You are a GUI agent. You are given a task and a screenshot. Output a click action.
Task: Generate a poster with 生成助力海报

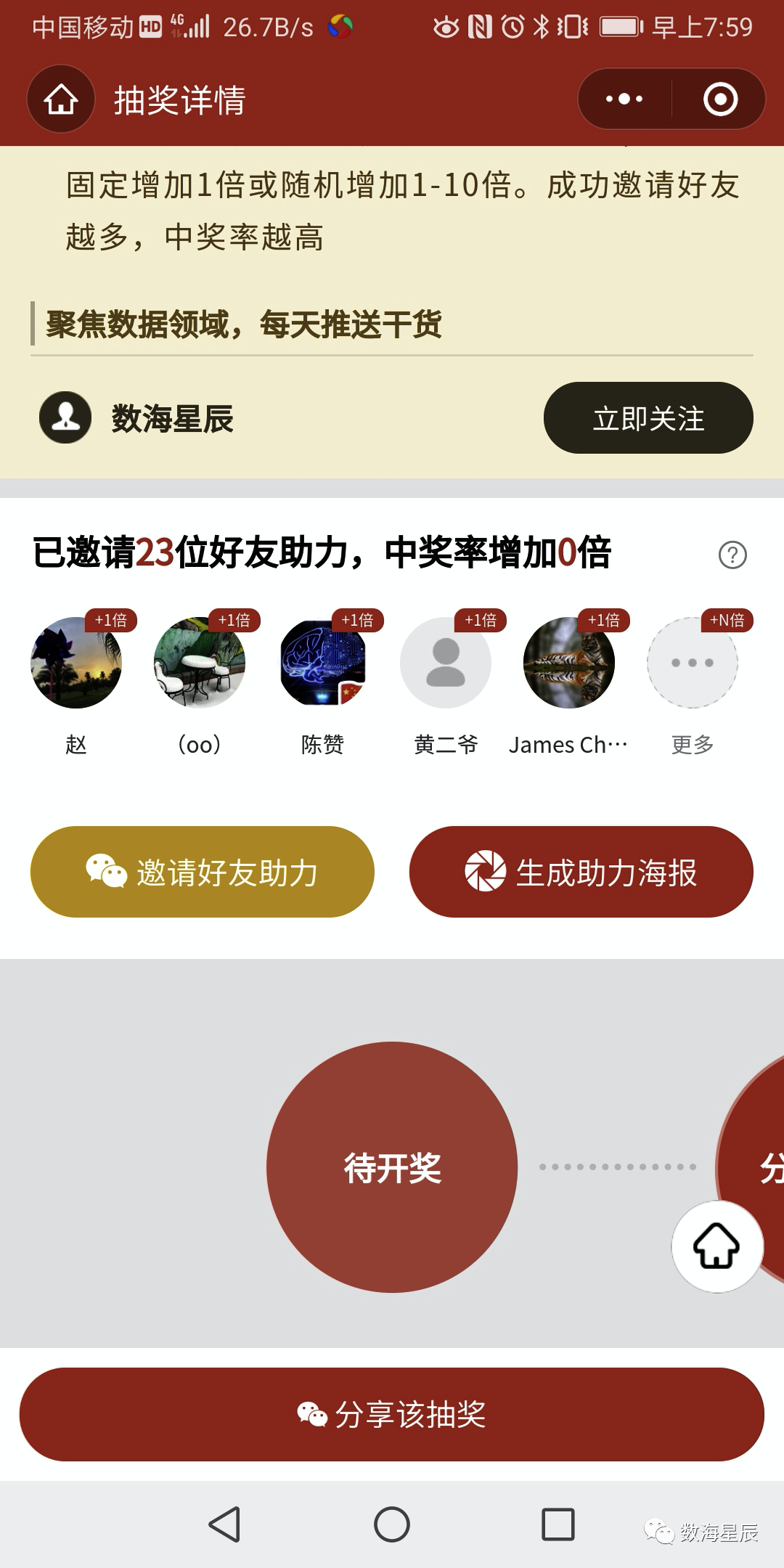(x=581, y=872)
